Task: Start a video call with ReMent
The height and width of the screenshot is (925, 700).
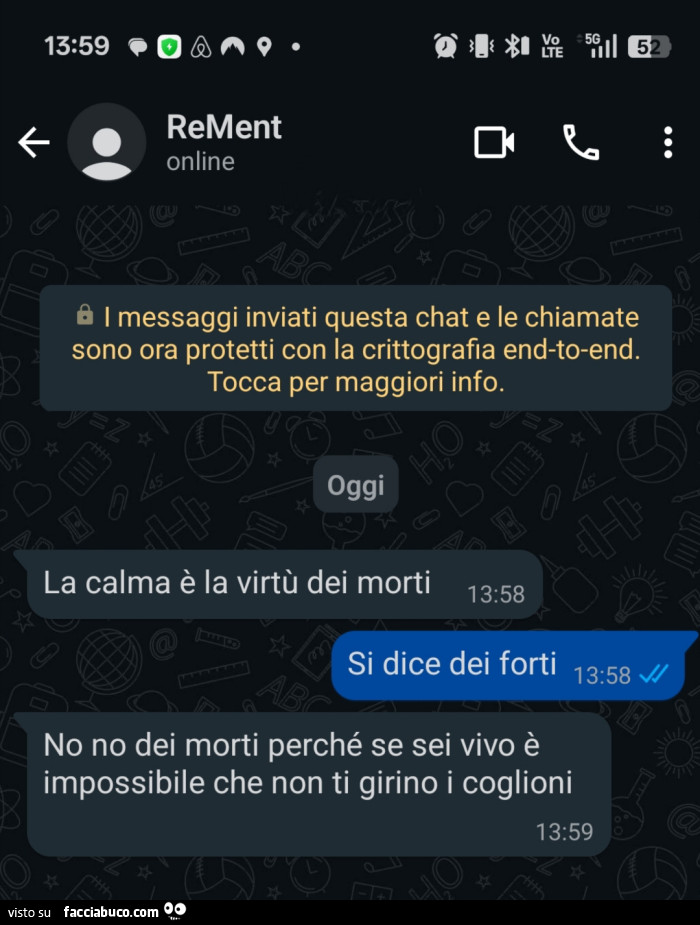Action: tap(493, 143)
